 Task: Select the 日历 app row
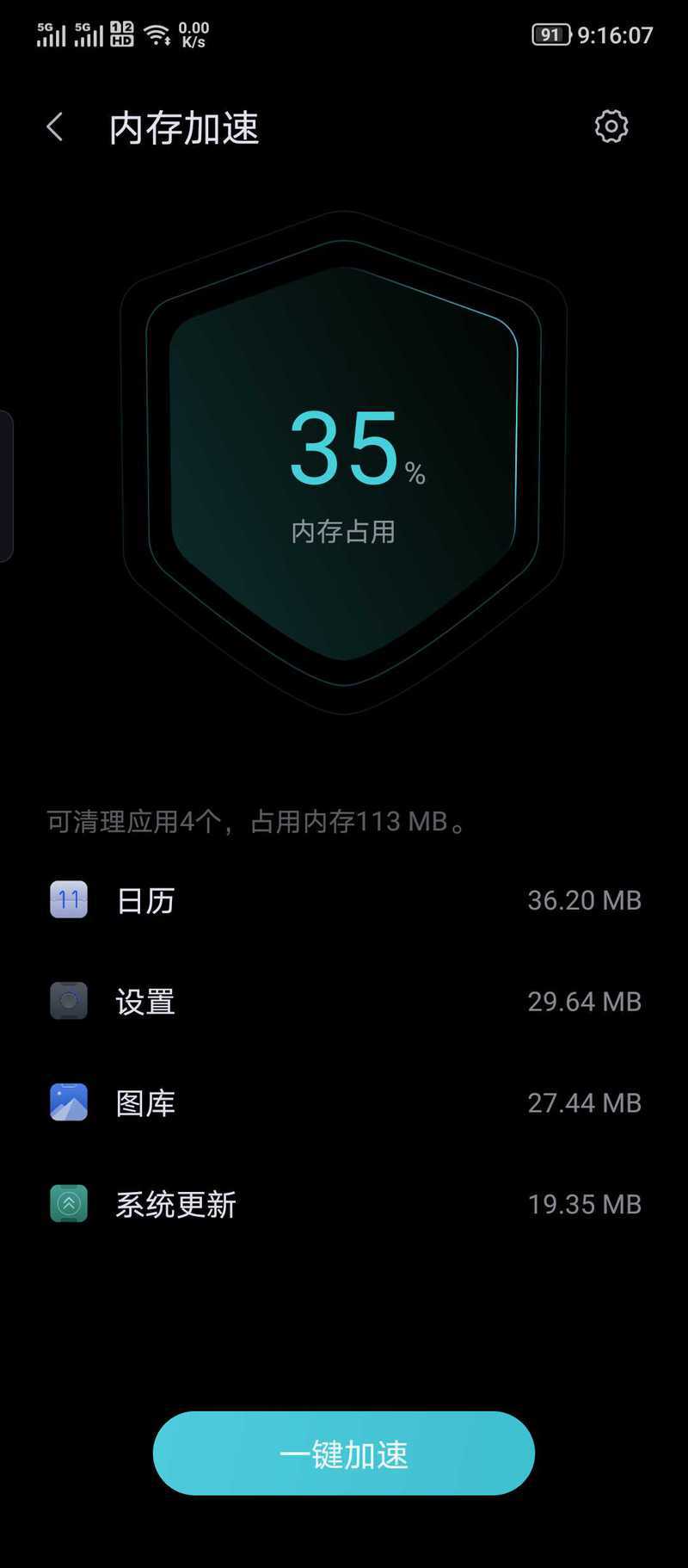tap(344, 900)
